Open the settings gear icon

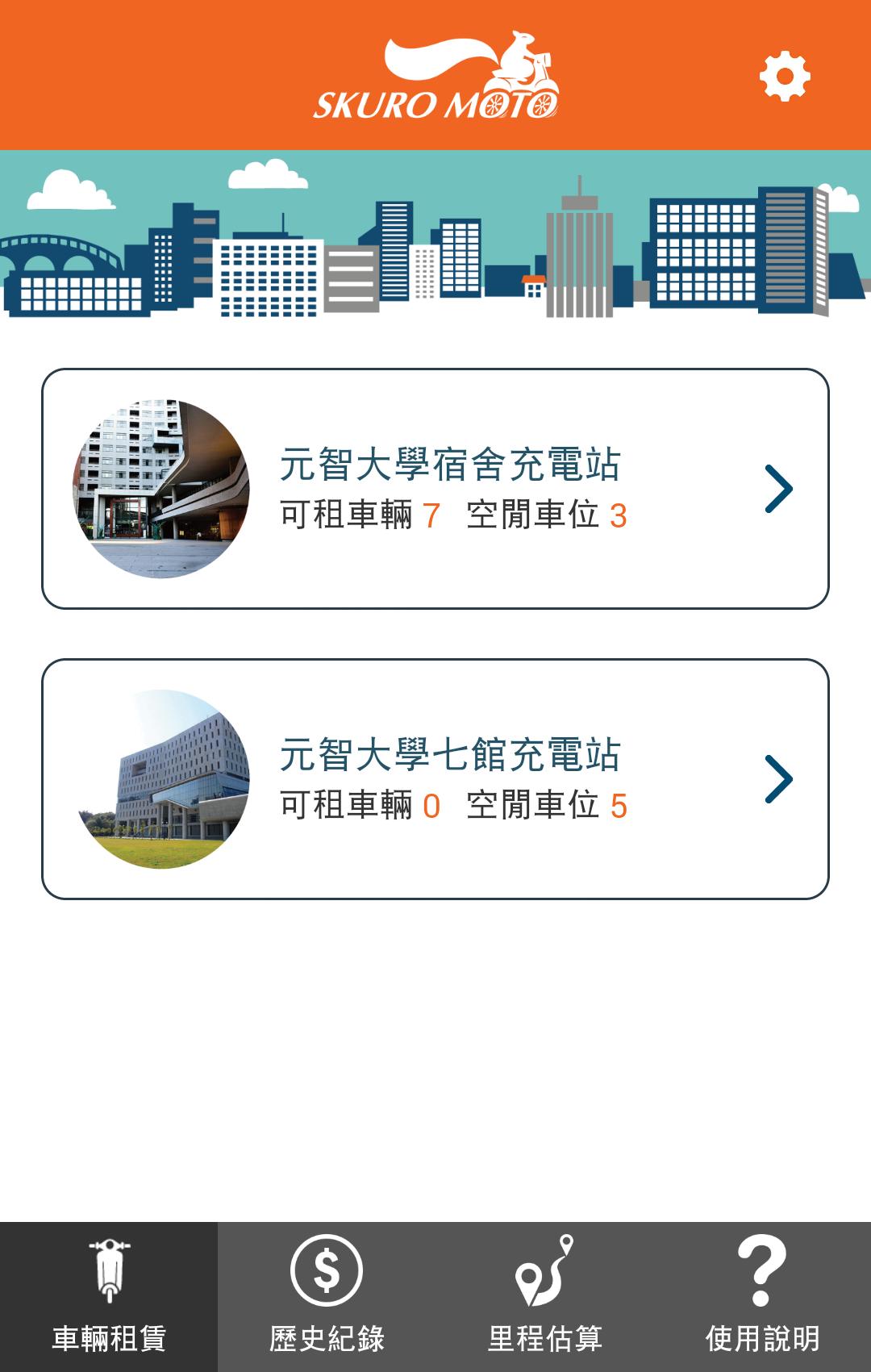coord(784,77)
